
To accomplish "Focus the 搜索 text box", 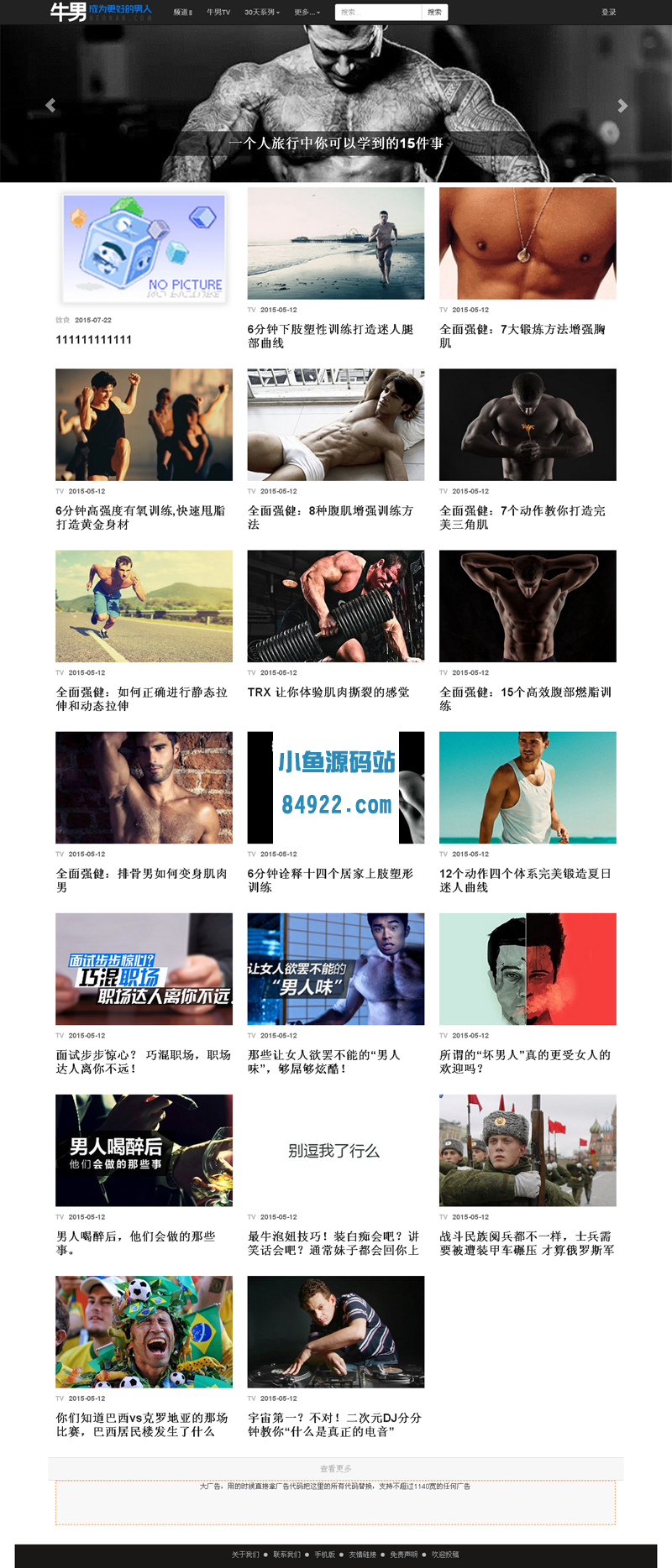I will 378,13.
